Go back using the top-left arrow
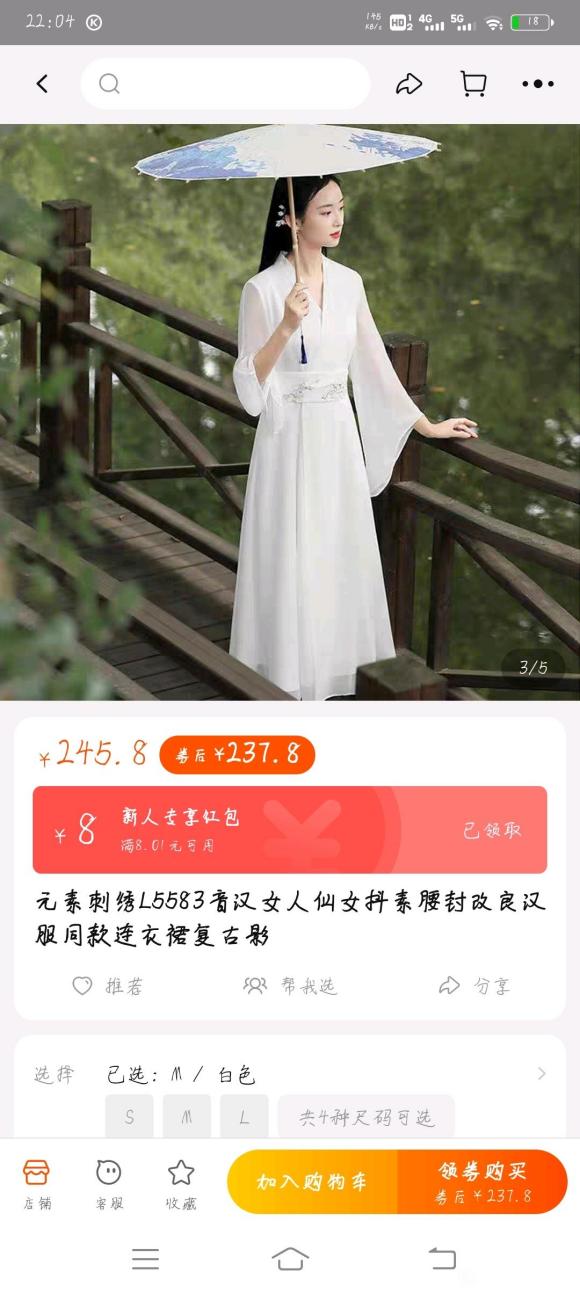This screenshot has height=1293, width=580. point(42,84)
